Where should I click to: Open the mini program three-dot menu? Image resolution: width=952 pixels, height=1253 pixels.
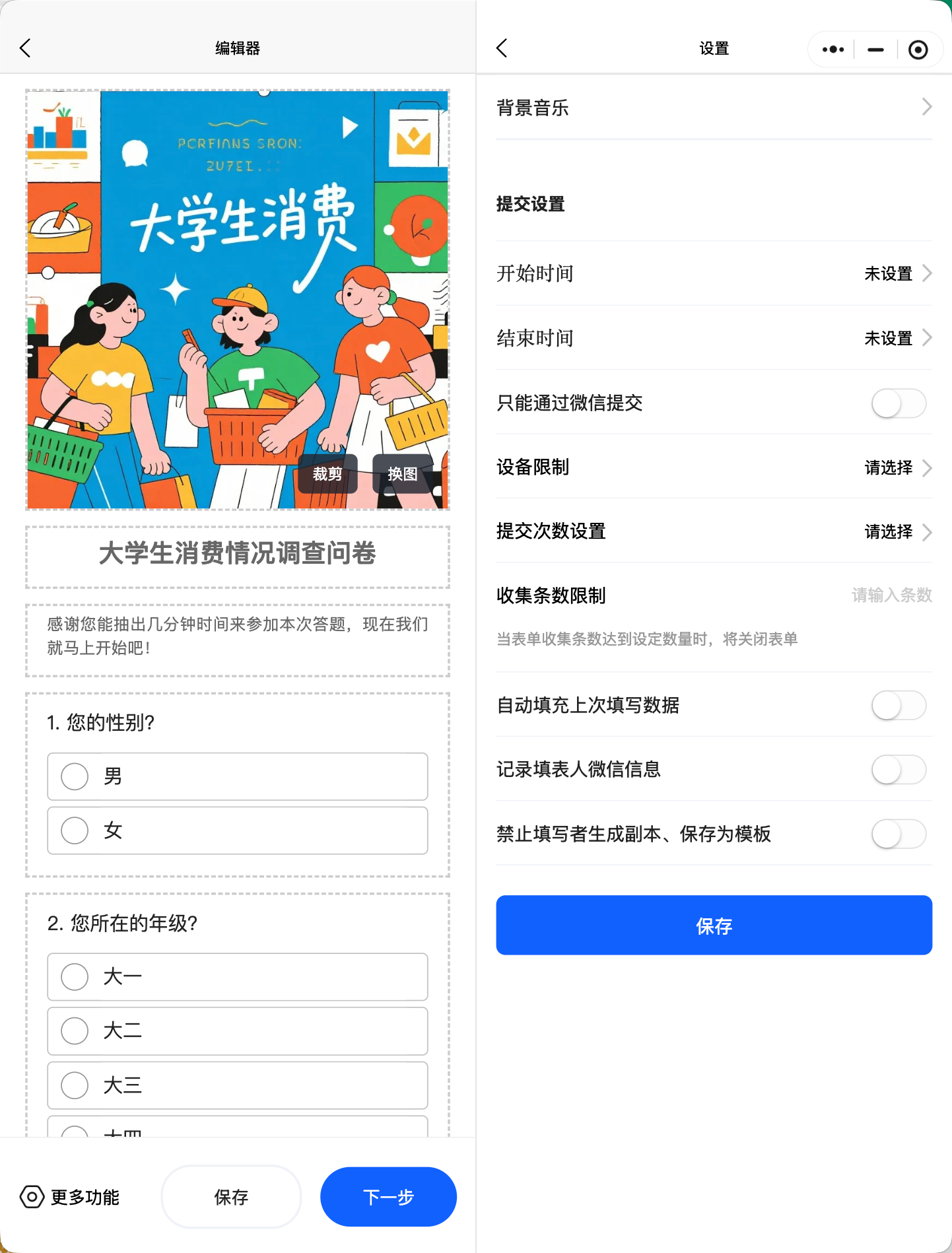coord(833,50)
